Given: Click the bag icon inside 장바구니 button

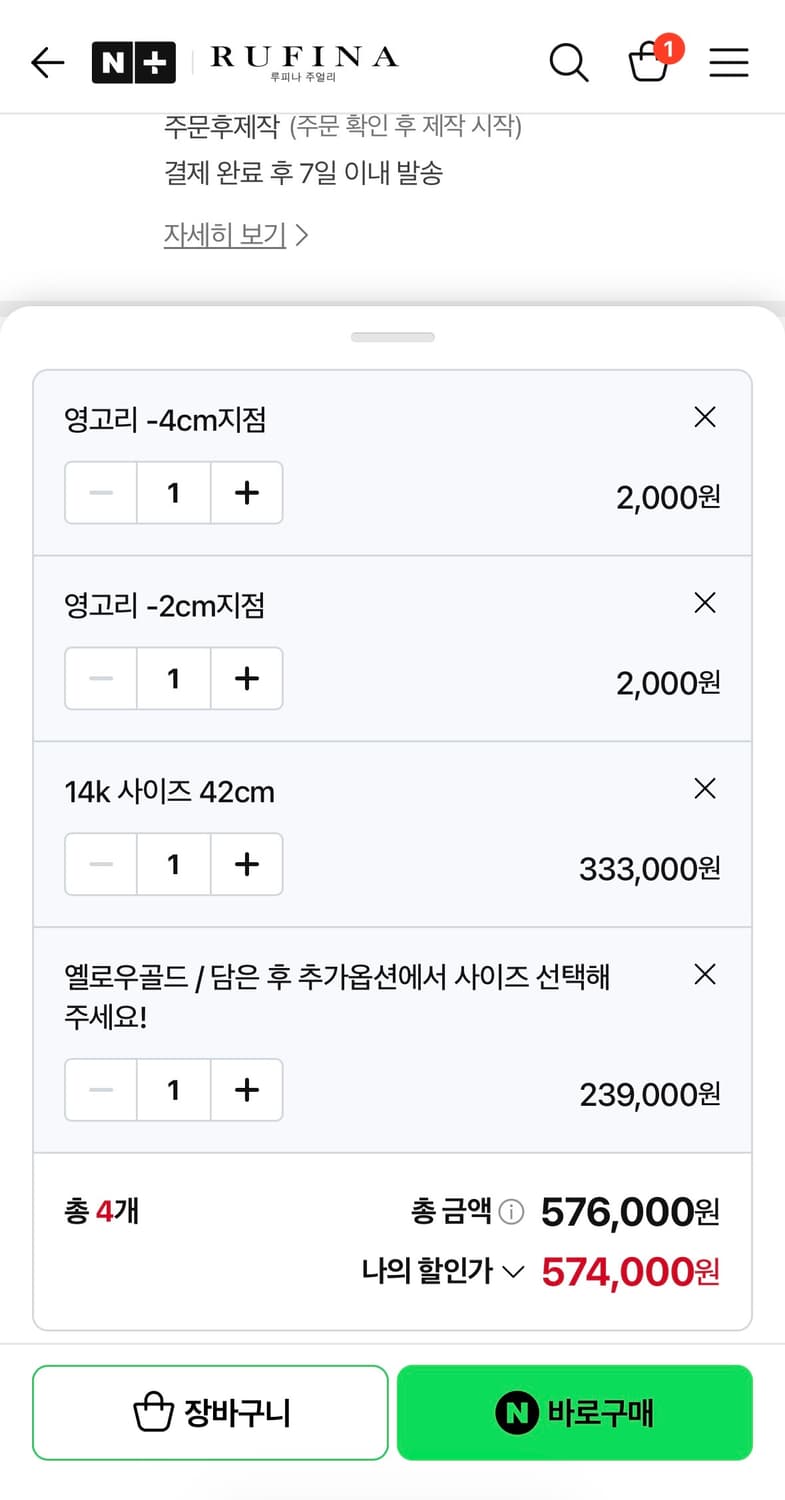Looking at the screenshot, I should tap(152, 1412).
